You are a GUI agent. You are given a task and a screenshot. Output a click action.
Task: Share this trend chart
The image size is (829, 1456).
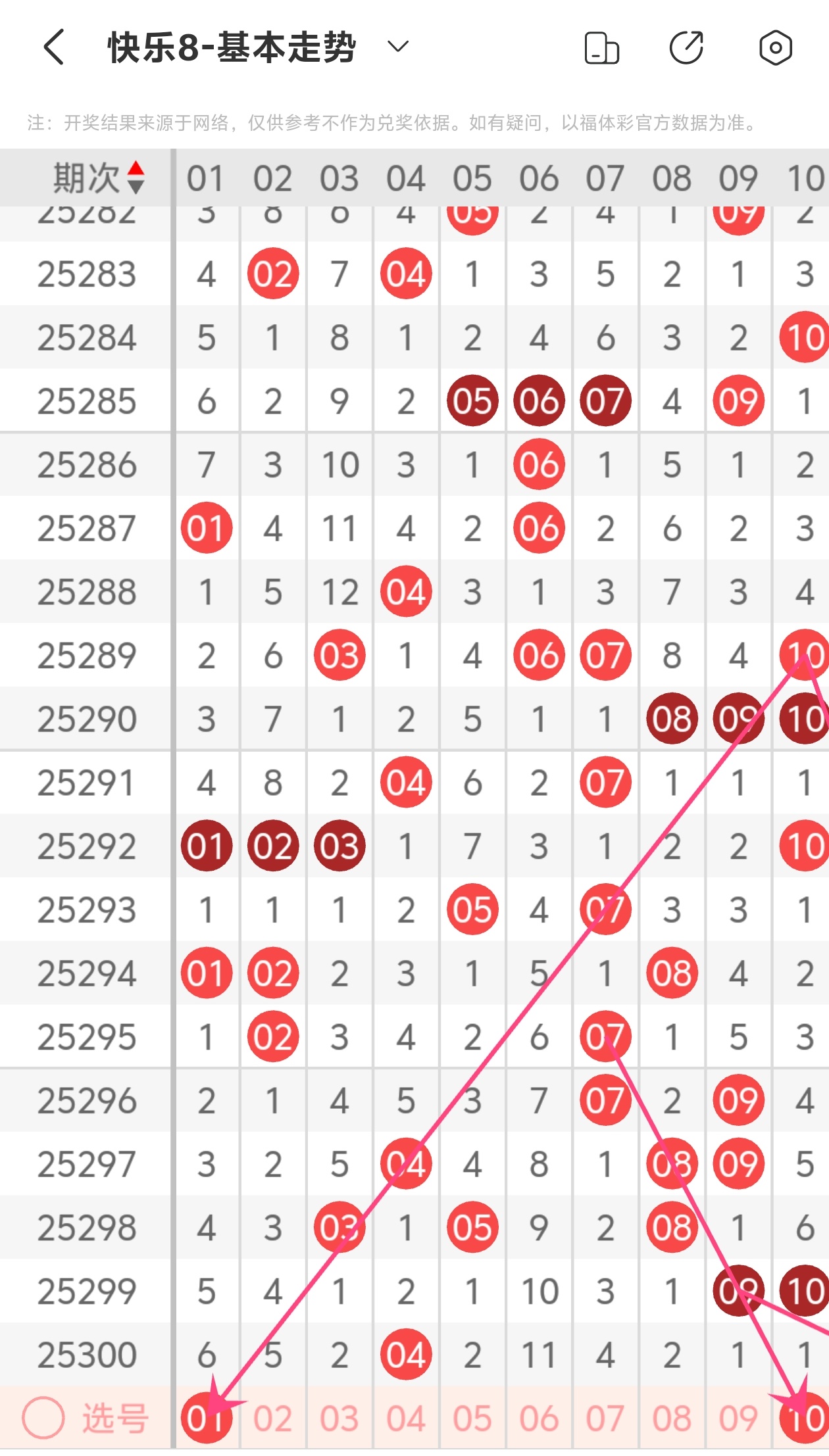tap(686, 47)
